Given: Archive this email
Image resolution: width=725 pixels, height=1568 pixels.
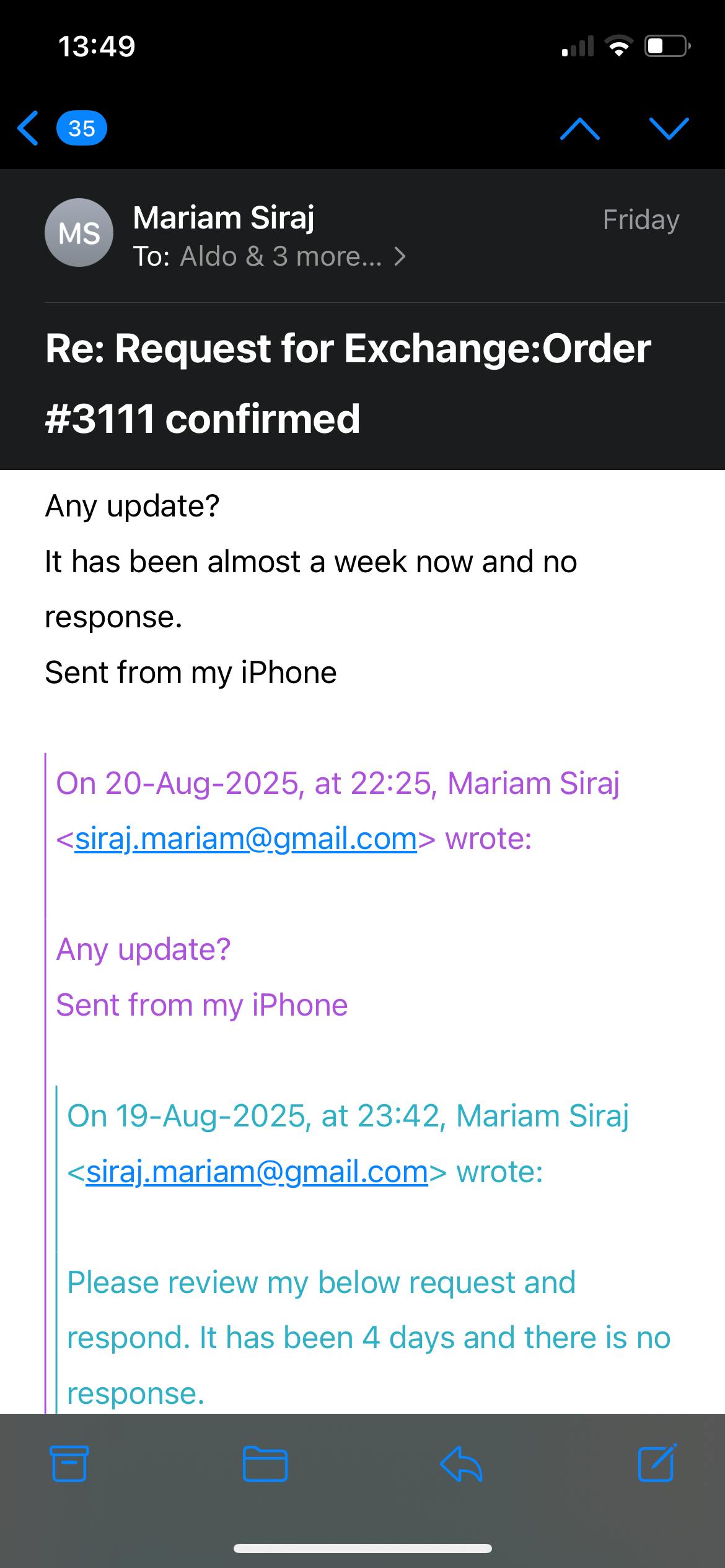Looking at the screenshot, I should pos(69,1464).
